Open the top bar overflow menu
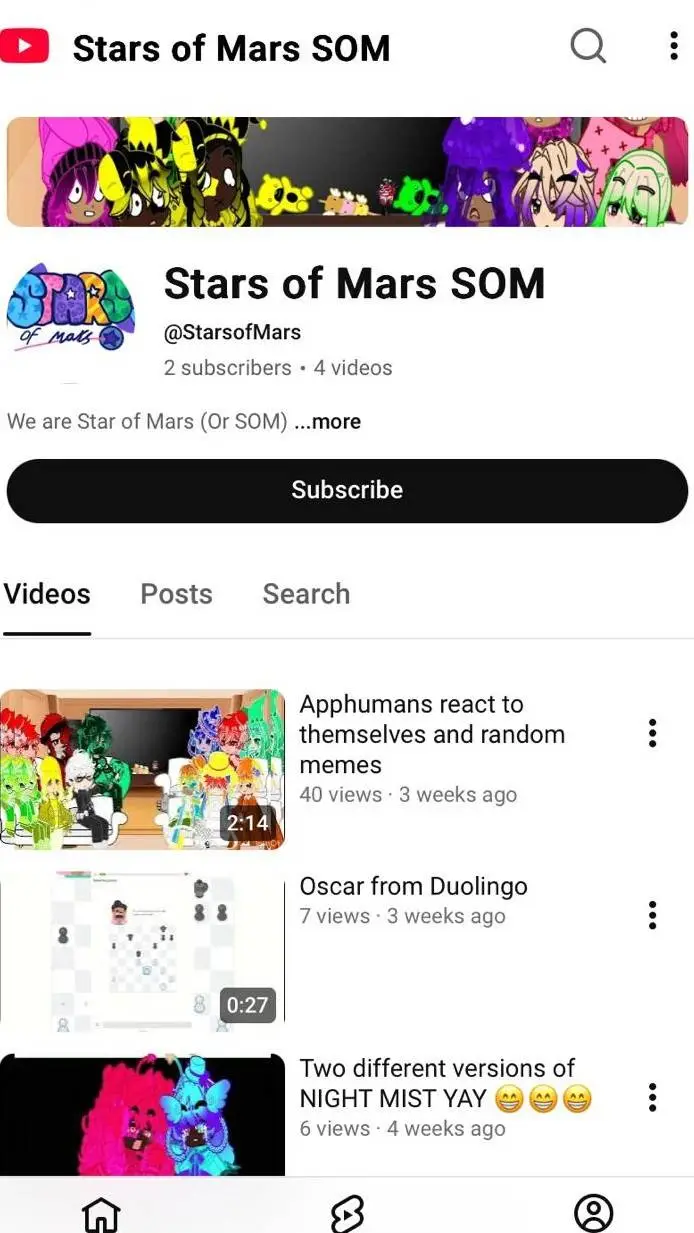 (673, 46)
